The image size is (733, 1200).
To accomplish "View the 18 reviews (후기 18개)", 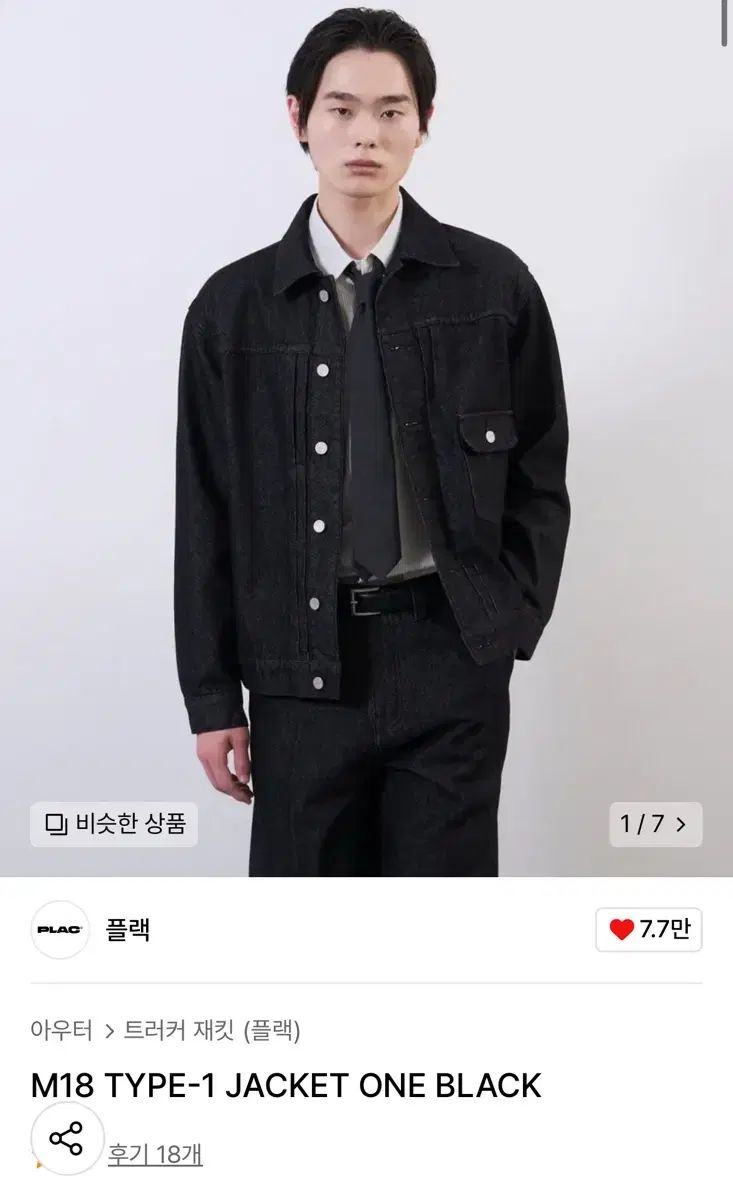I will coord(155,1155).
